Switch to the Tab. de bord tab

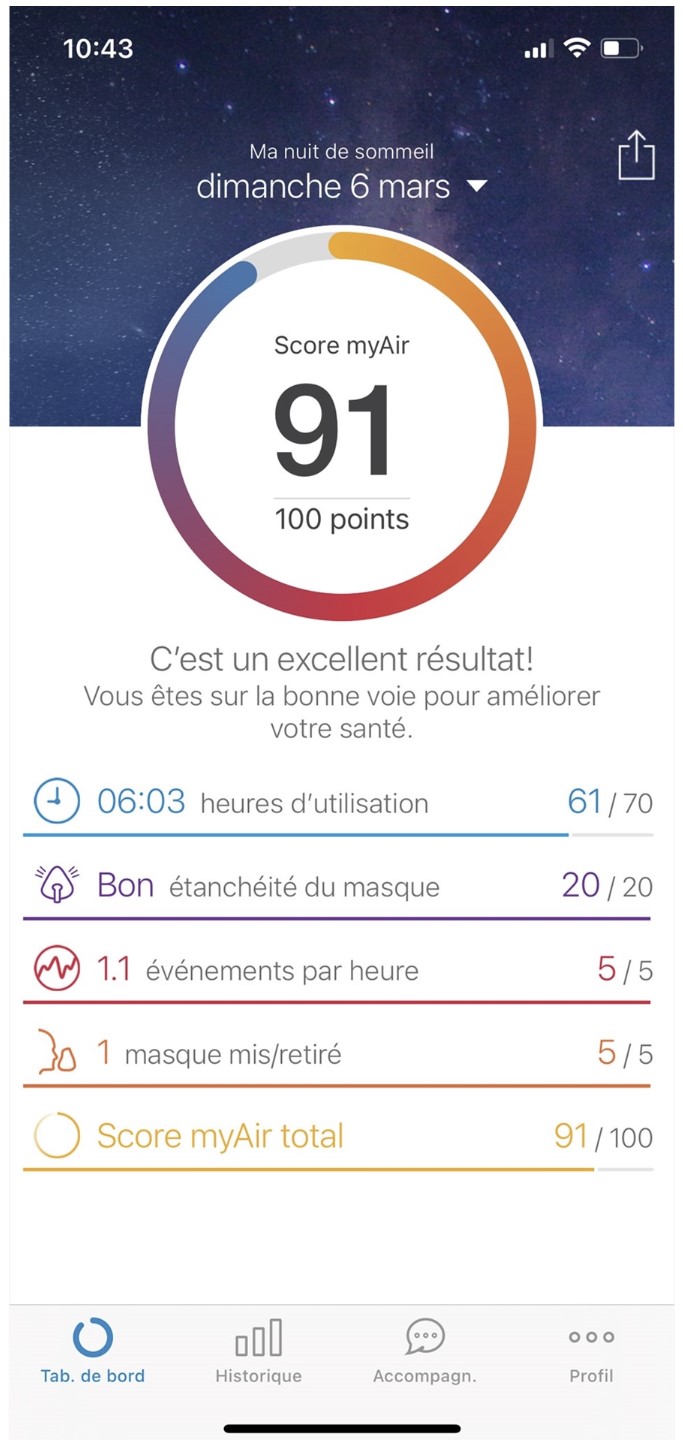pyautogui.click(x=93, y=1350)
